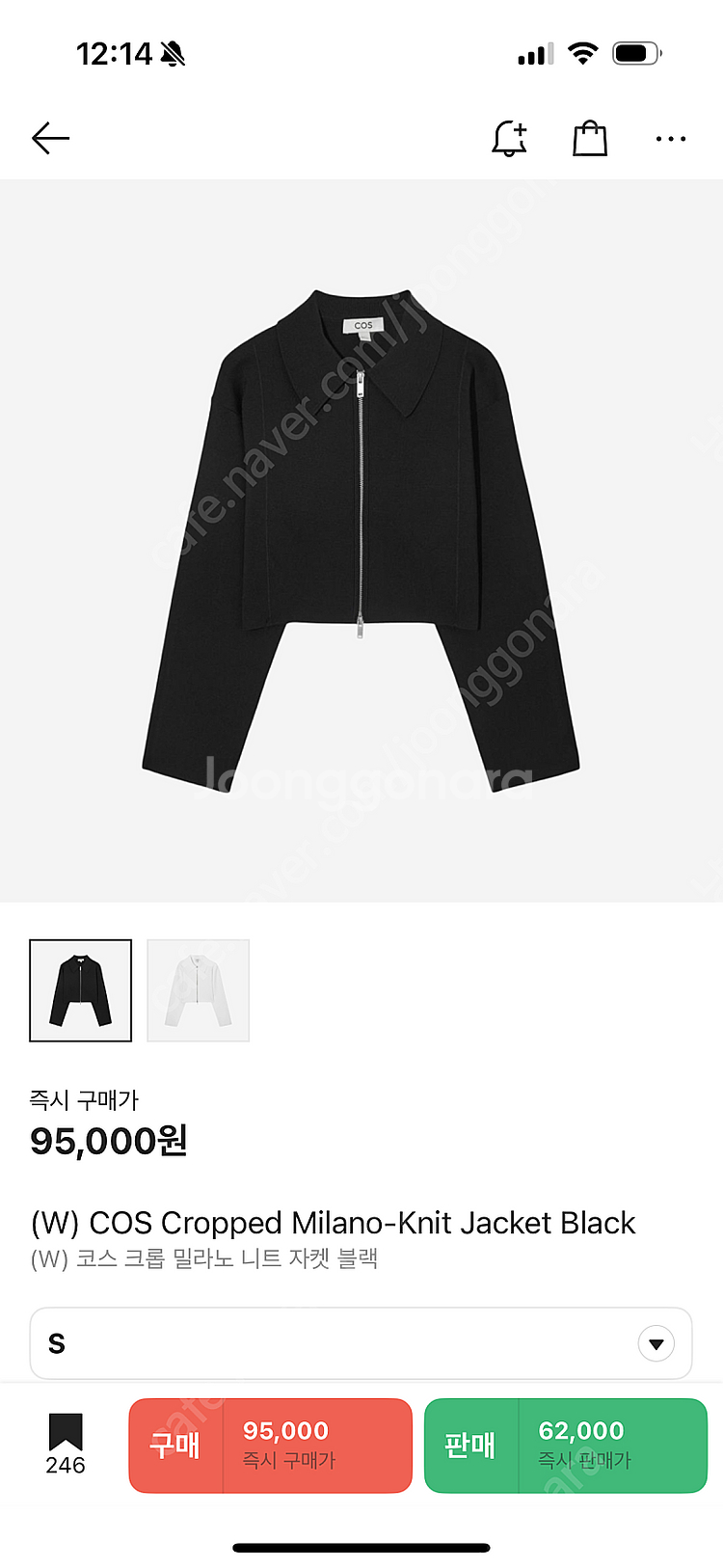
Task: Tap the red 구매 95,000 button
Action: tap(271, 1446)
